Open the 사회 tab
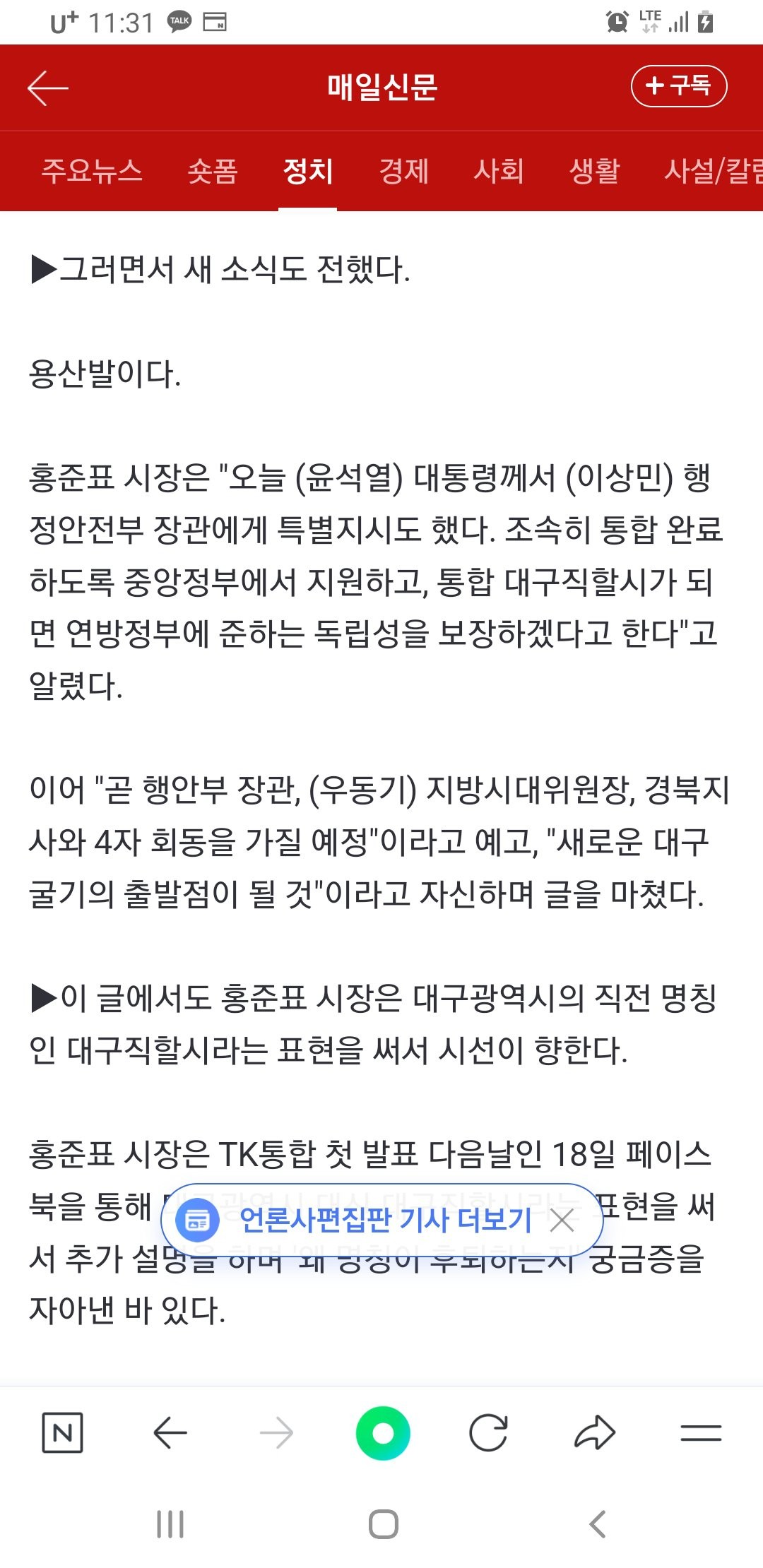 click(x=499, y=171)
